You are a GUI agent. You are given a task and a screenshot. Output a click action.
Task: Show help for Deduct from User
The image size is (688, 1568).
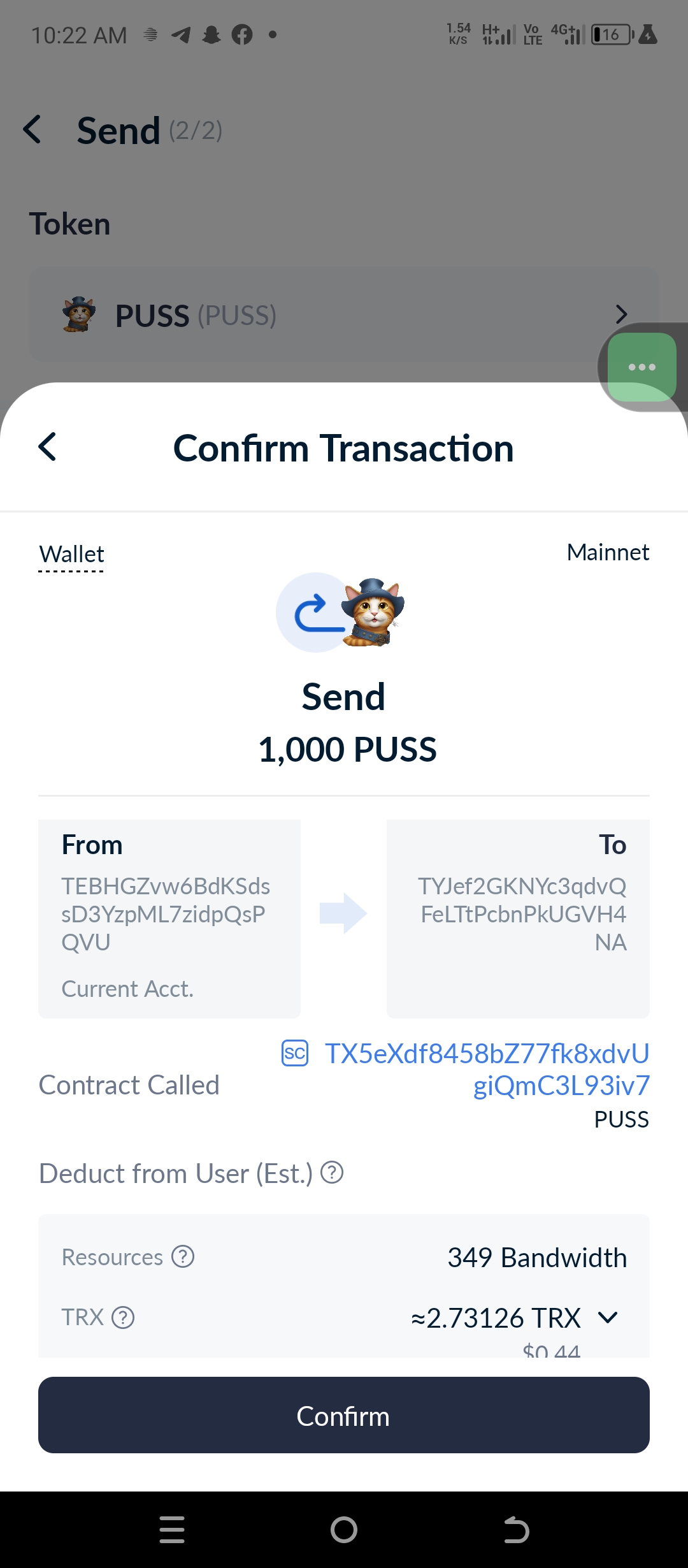click(x=332, y=1172)
